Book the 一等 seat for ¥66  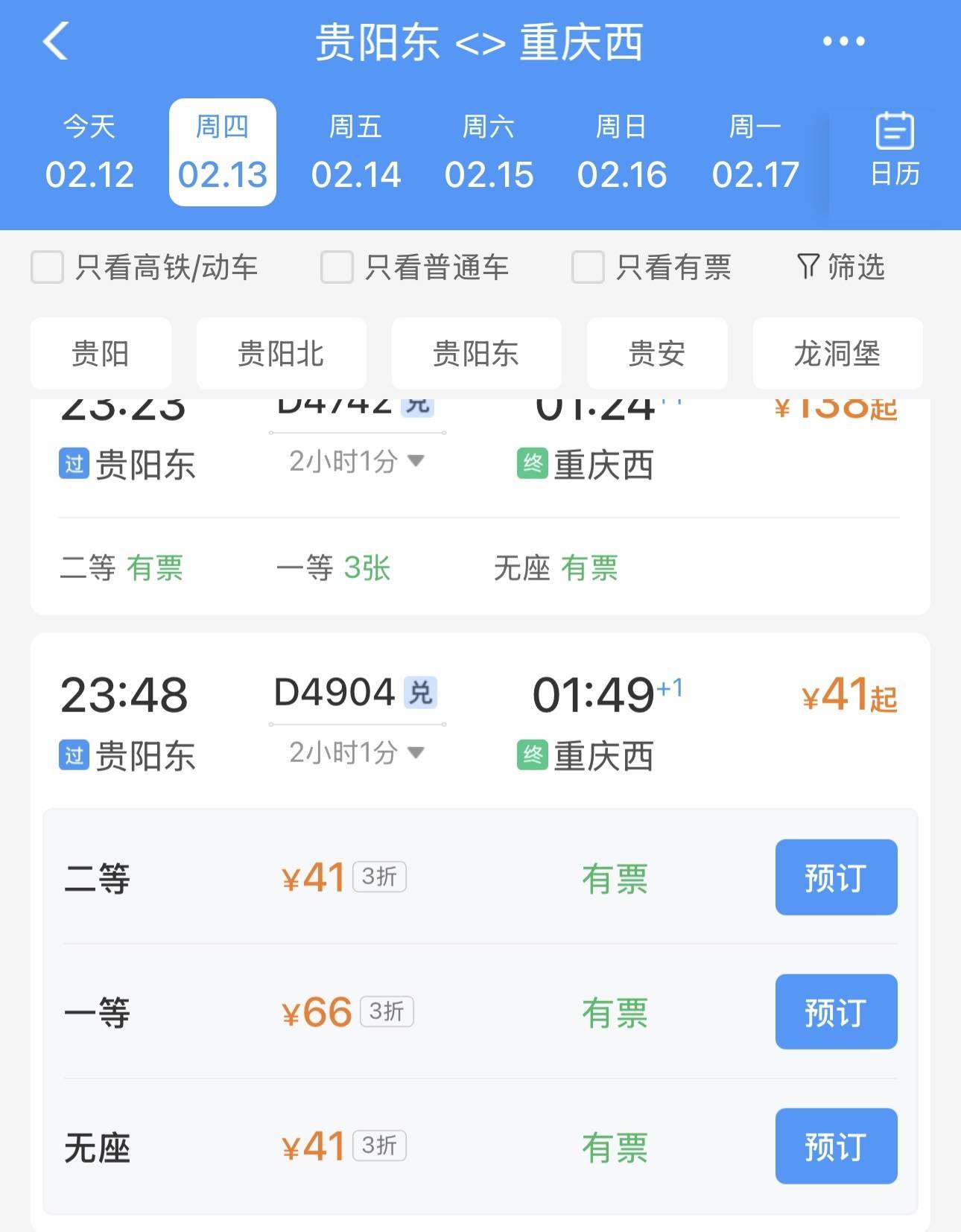(x=836, y=1012)
